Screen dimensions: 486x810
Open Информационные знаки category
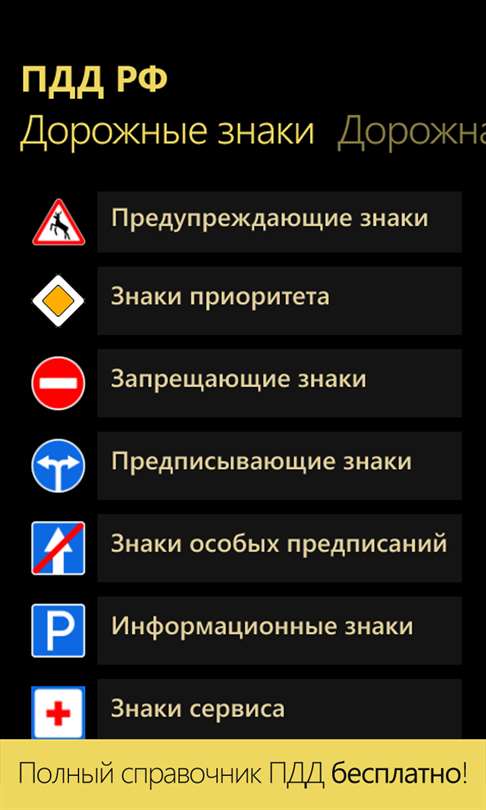(279, 630)
